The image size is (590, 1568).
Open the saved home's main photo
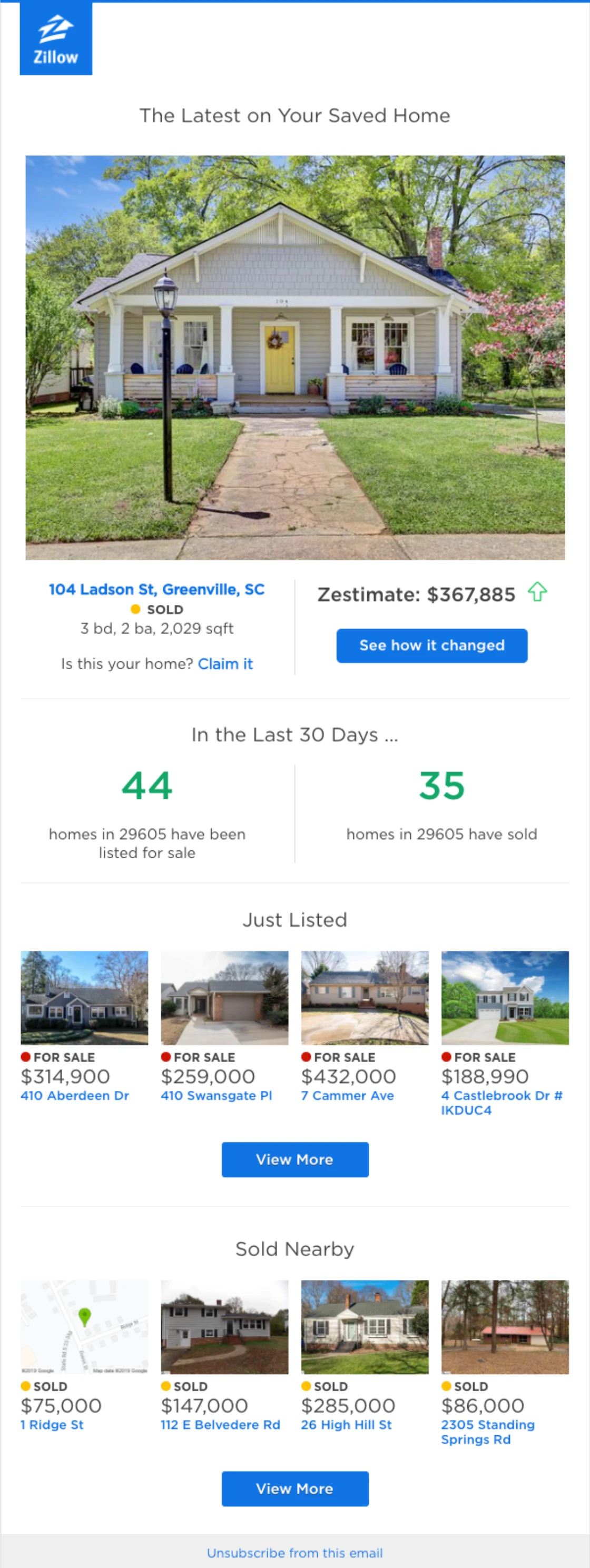click(294, 358)
